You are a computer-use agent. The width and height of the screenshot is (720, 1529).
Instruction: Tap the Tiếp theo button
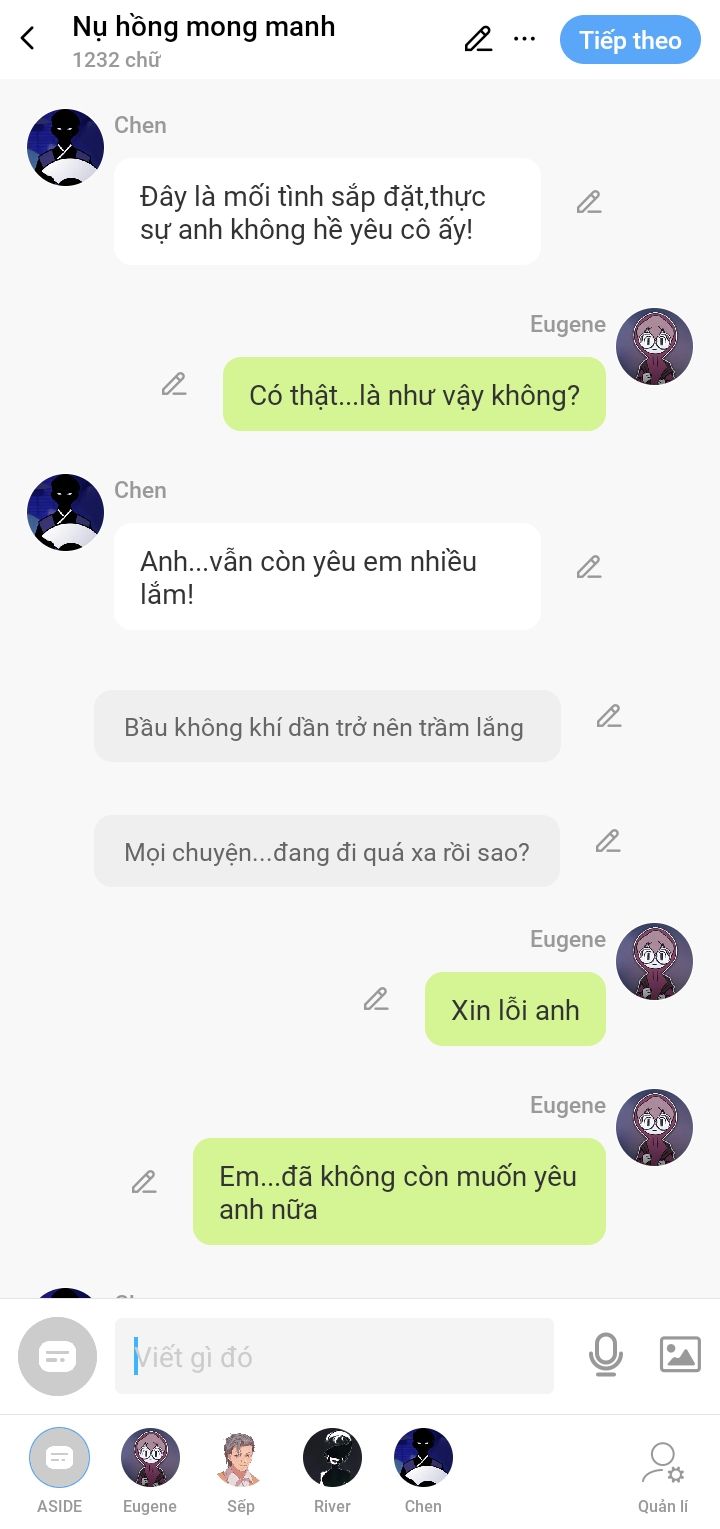coord(630,40)
